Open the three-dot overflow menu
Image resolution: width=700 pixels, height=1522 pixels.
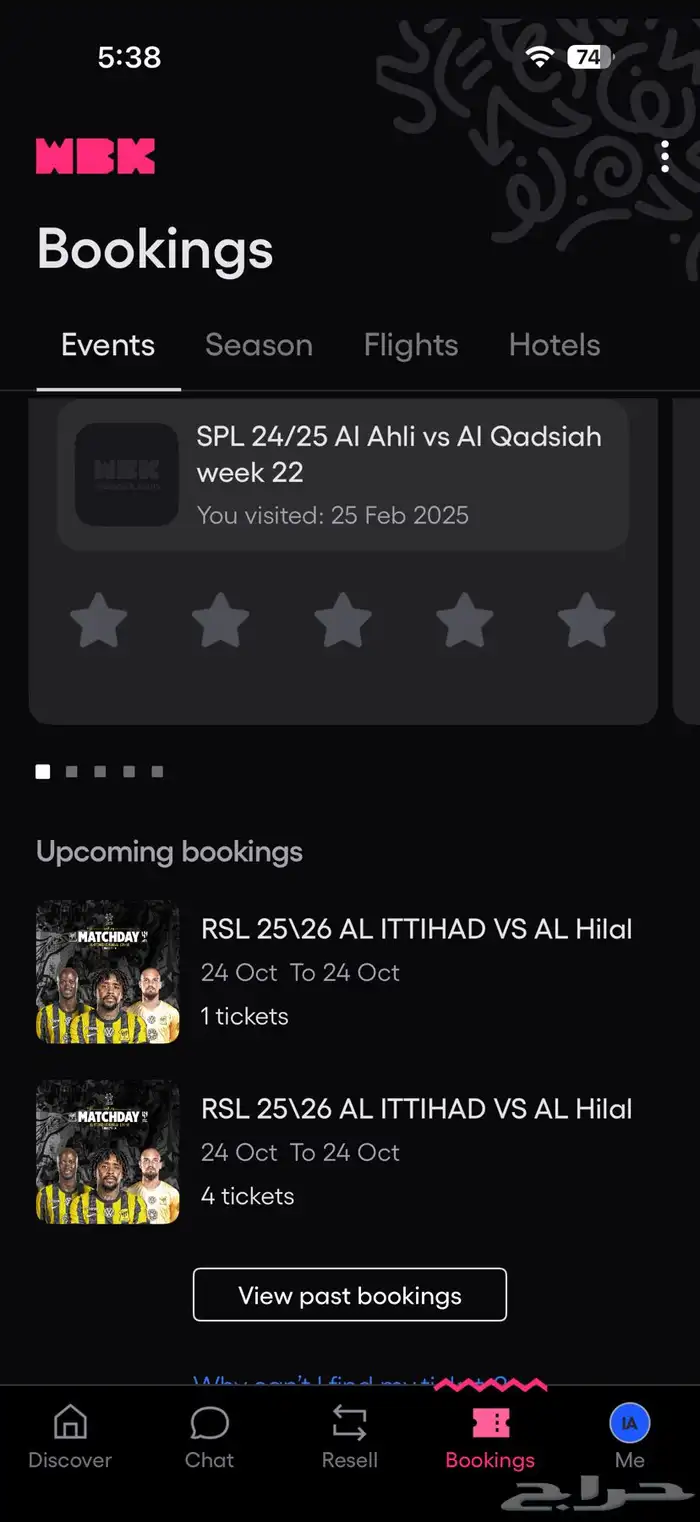click(x=665, y=157)
